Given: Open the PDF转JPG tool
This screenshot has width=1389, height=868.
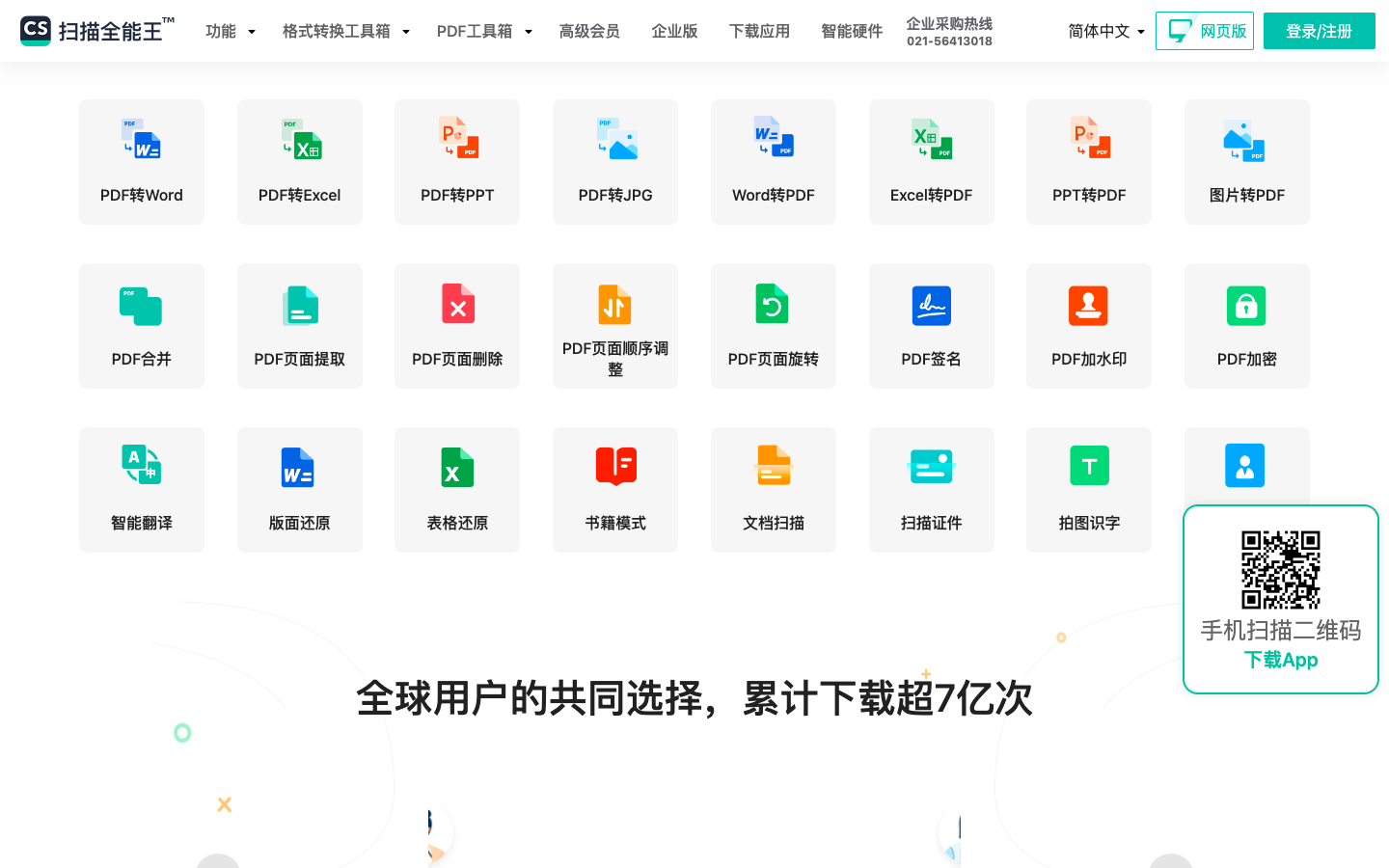Looking at the screenshot, I should point(615,162).
